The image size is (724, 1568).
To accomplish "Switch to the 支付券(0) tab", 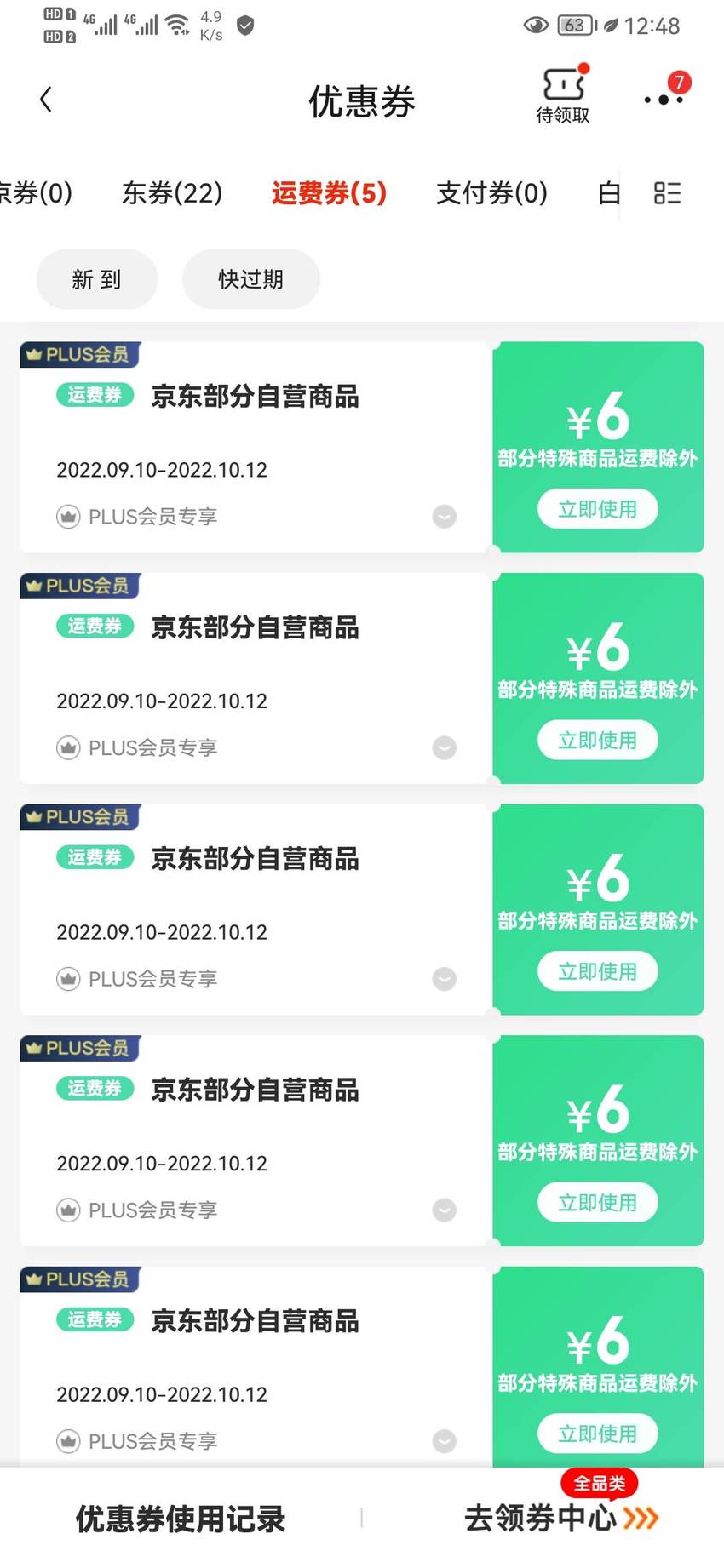I will (x=491, y=193).
